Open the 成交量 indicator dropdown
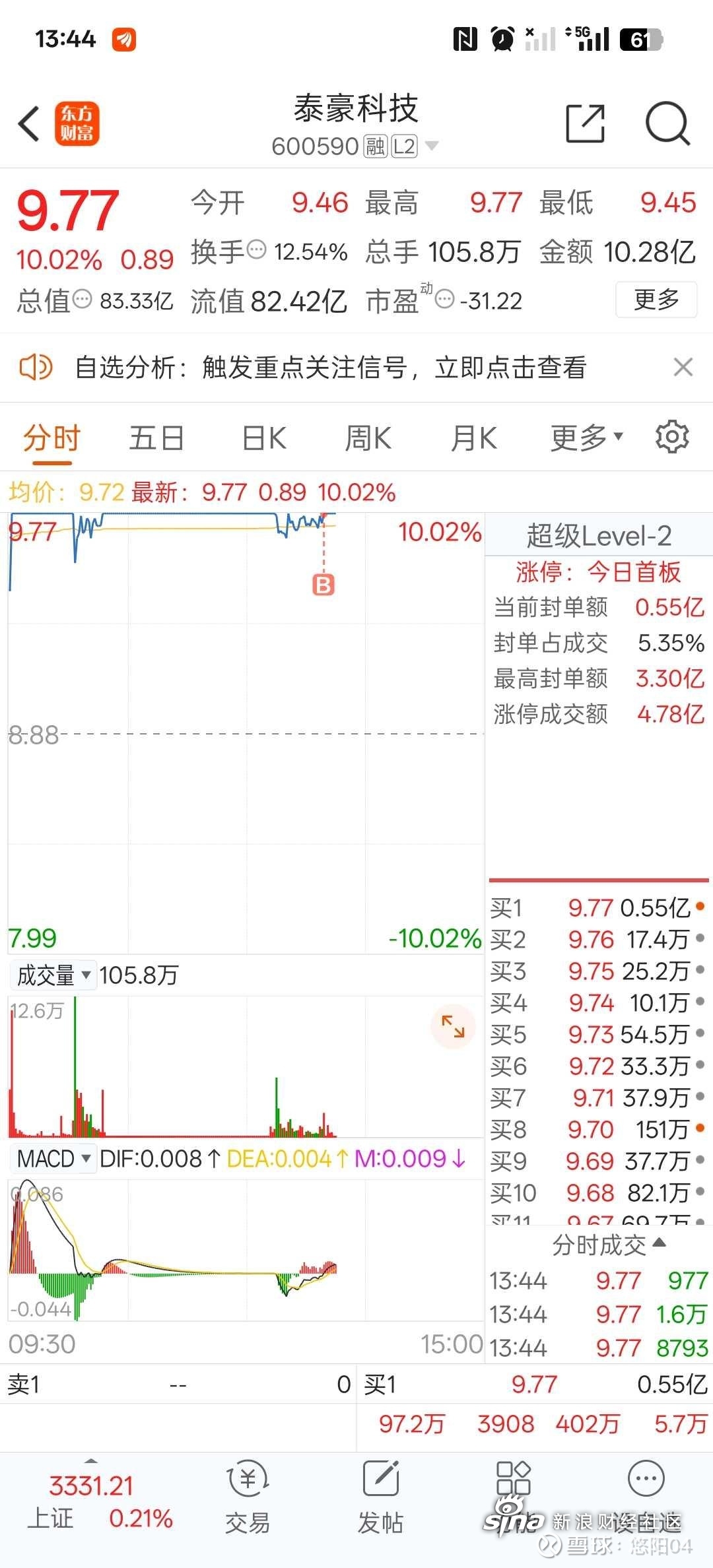Viewport: 713px width, 1568px height. tap(53, 975)
